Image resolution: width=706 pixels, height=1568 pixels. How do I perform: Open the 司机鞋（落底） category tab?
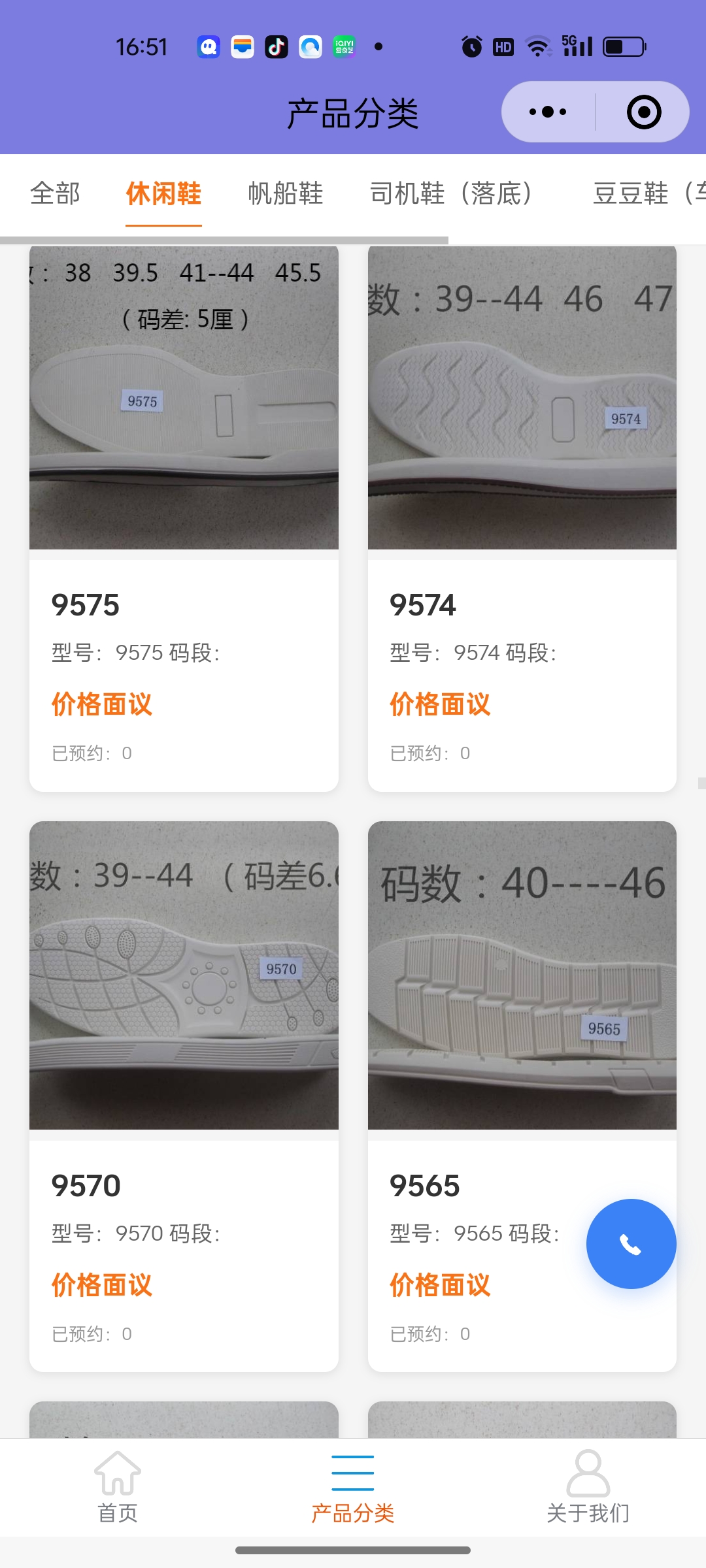(x=451, y=193)
